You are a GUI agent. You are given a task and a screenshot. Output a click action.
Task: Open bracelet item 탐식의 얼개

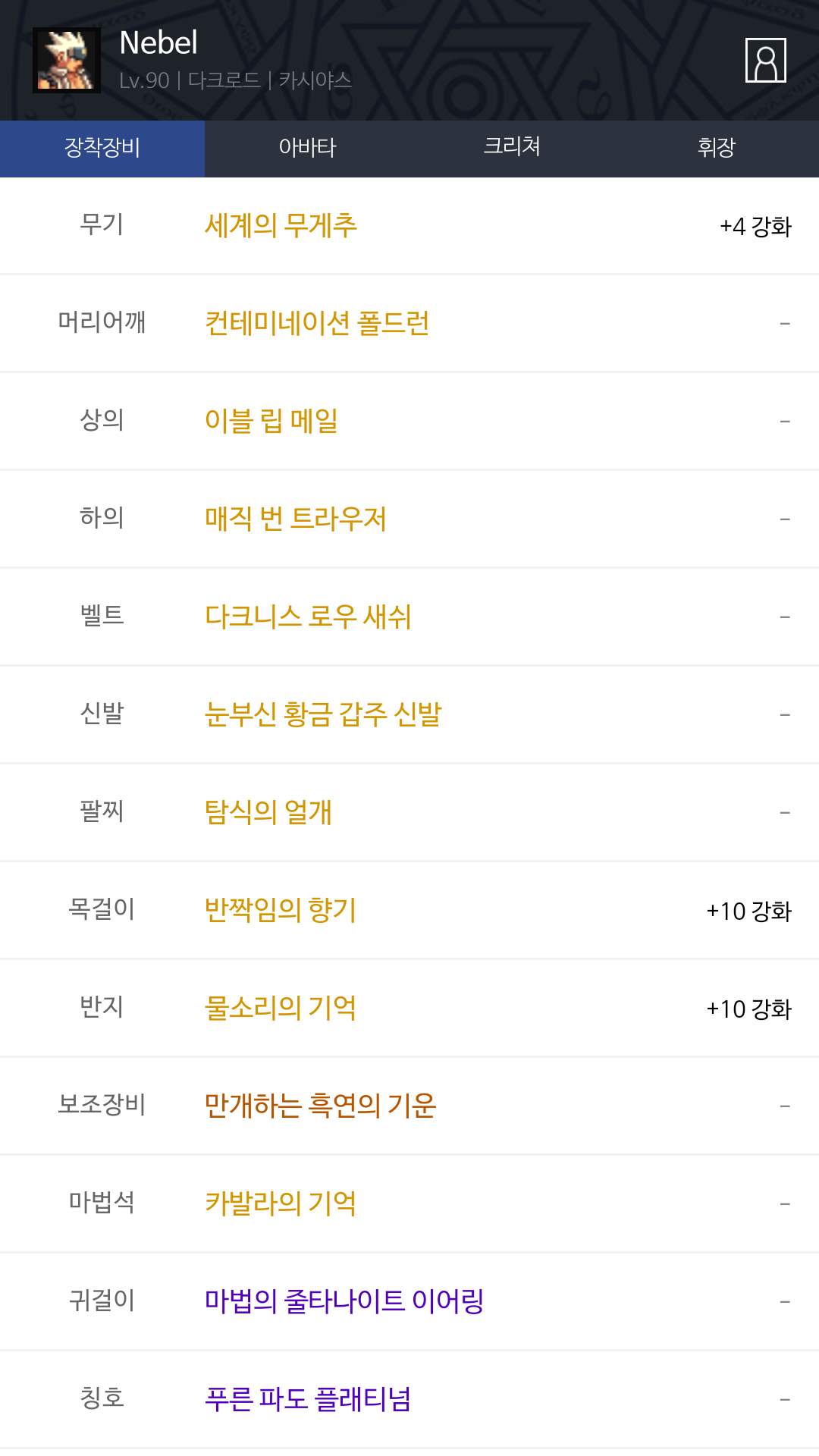pyautogui.click(x=268, y=813)
